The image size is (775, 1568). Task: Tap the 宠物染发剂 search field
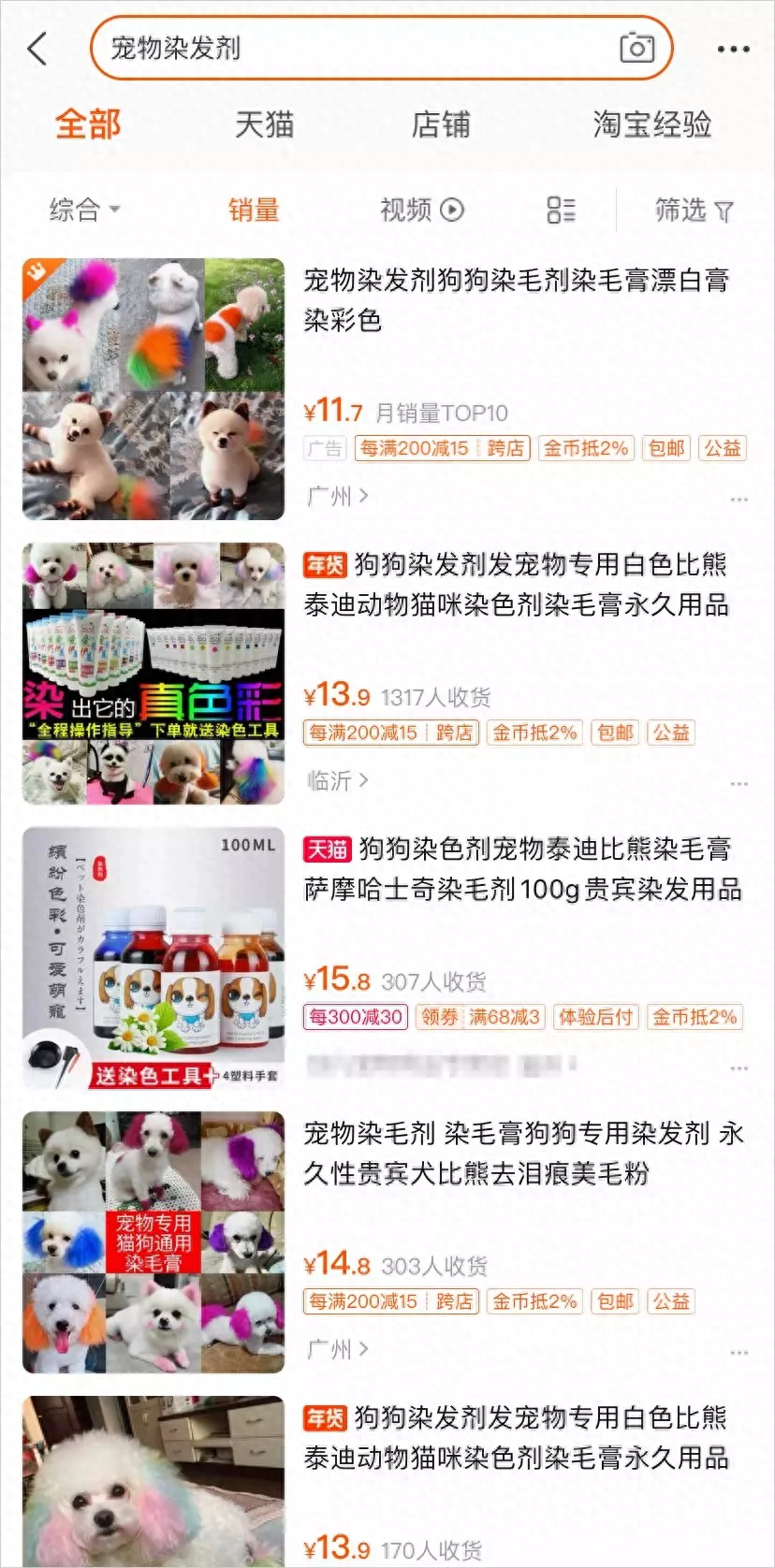[x=356, y=49]
